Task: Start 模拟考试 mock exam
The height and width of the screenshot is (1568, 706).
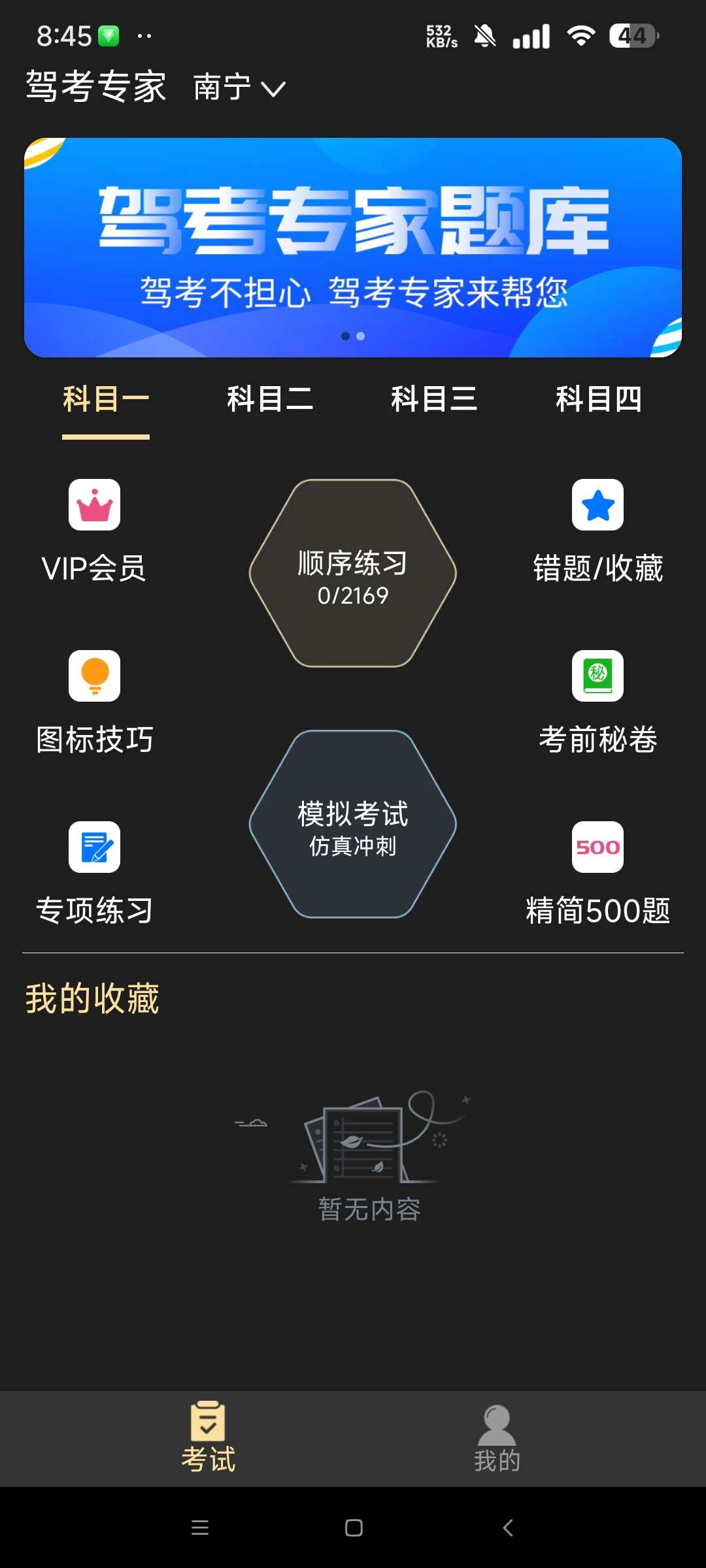Action: (353, 825)
